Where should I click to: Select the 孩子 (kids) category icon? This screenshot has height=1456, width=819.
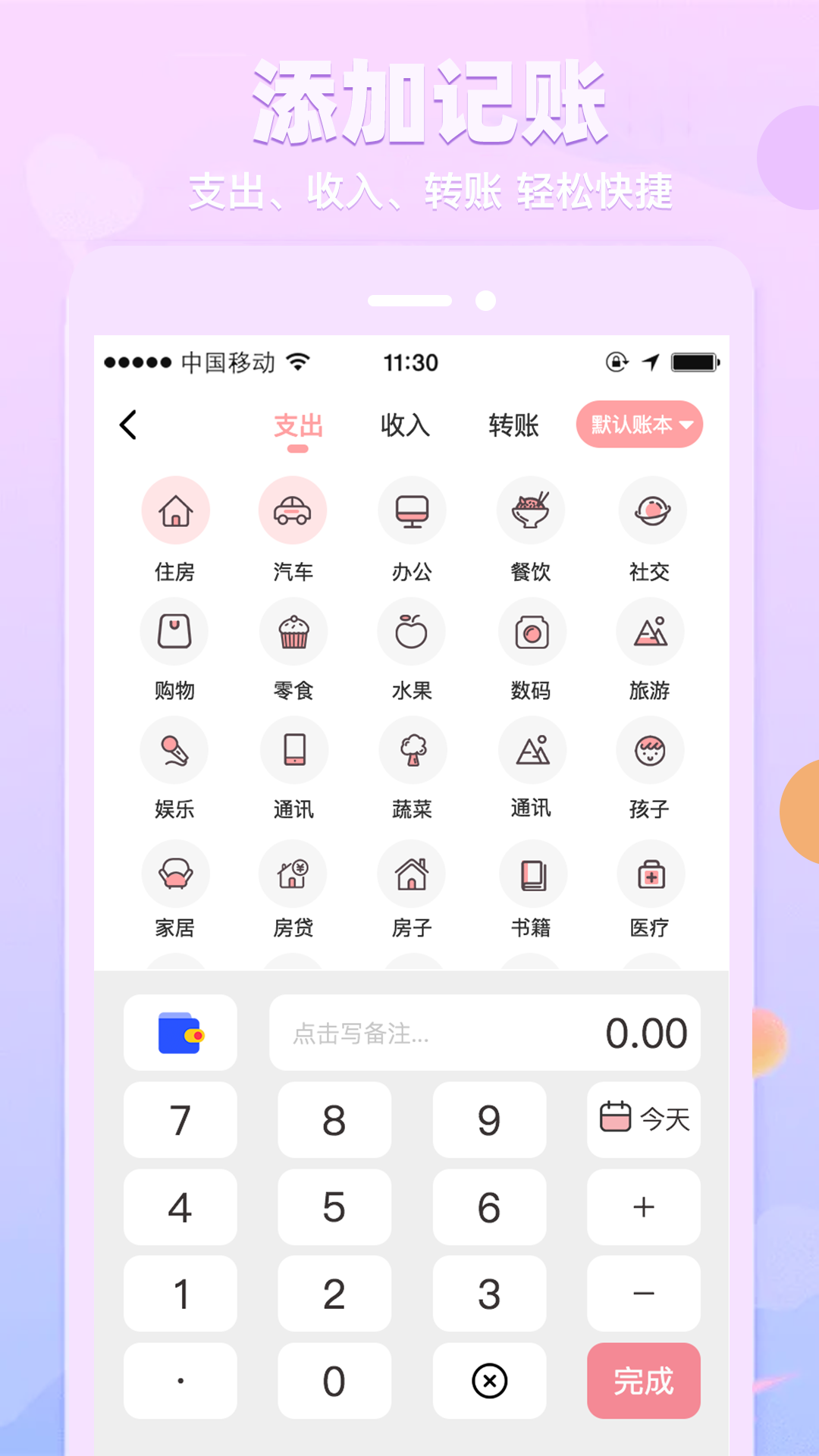(x=651, y=750)
